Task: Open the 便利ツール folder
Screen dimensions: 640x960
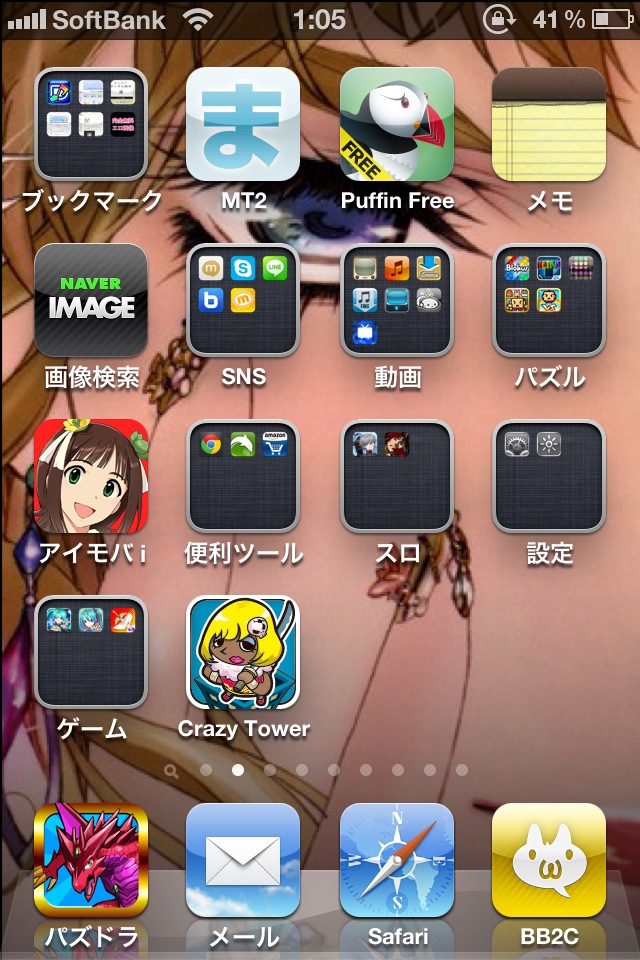Action: 243,476
